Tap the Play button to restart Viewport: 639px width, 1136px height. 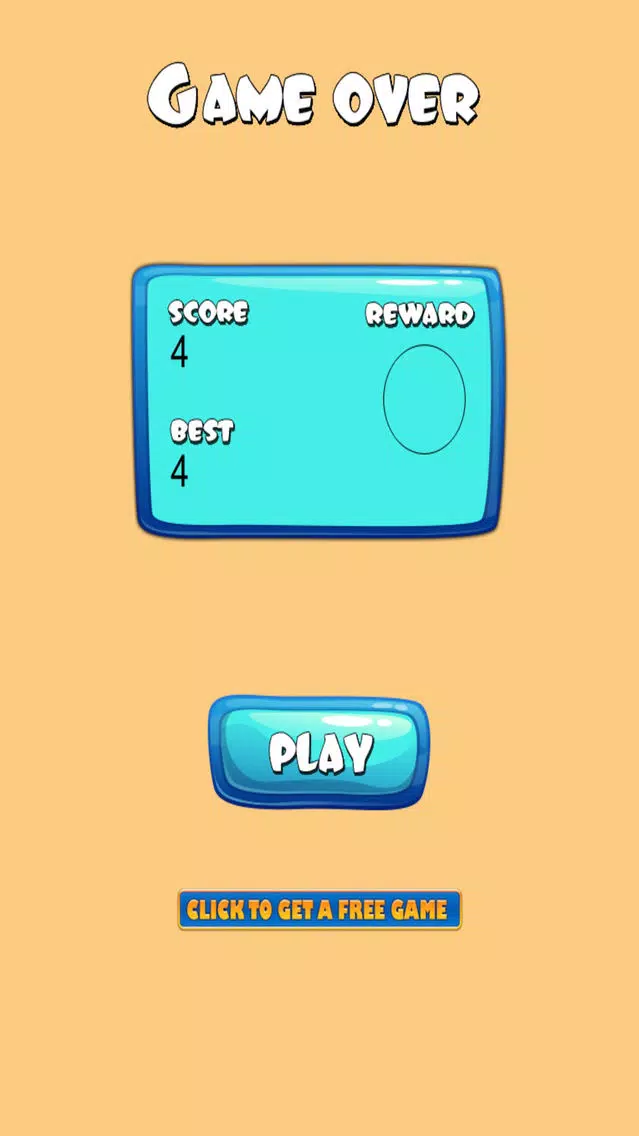(319, 752)
